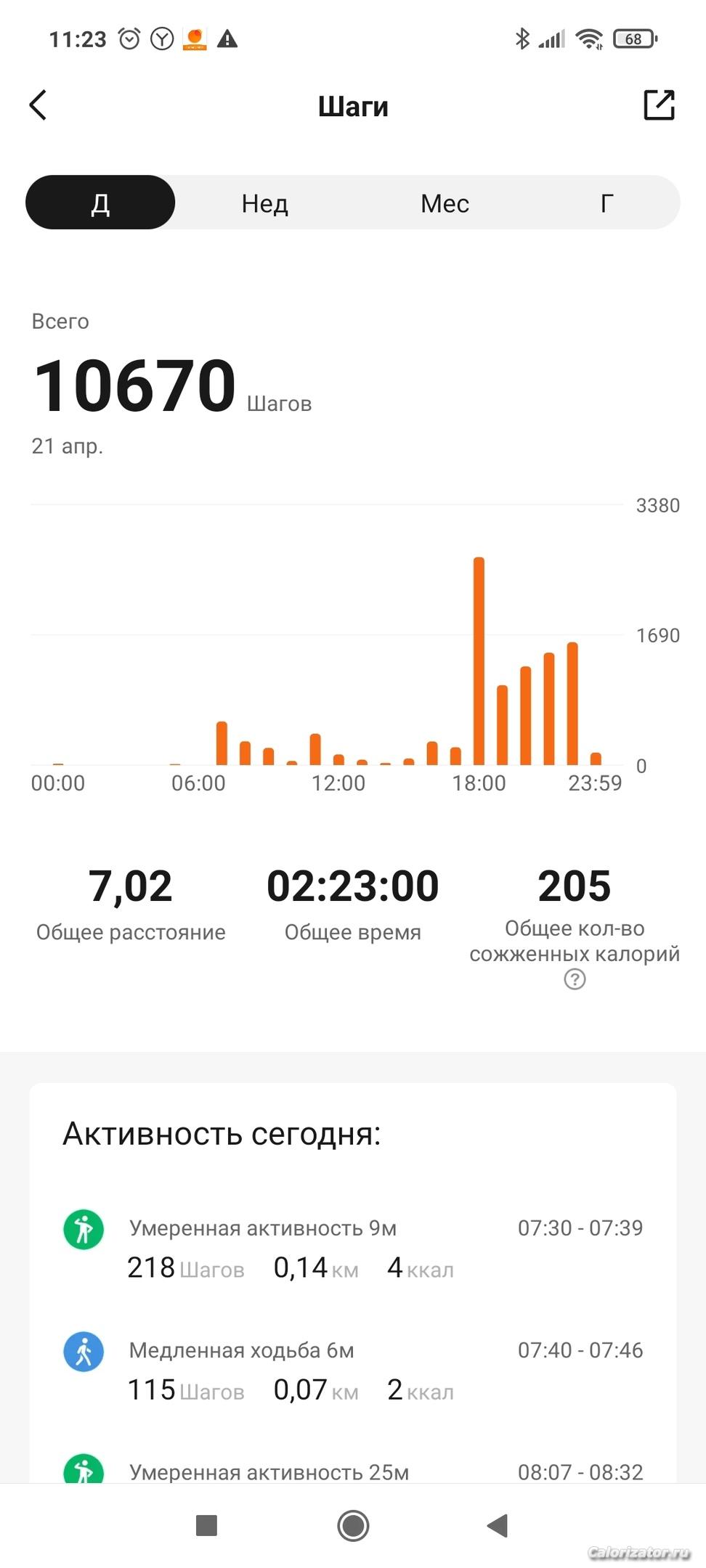This screenshot has width=706, height=1568.
Task: Open recent apps from navigation bar
Action: [207, 1525]
